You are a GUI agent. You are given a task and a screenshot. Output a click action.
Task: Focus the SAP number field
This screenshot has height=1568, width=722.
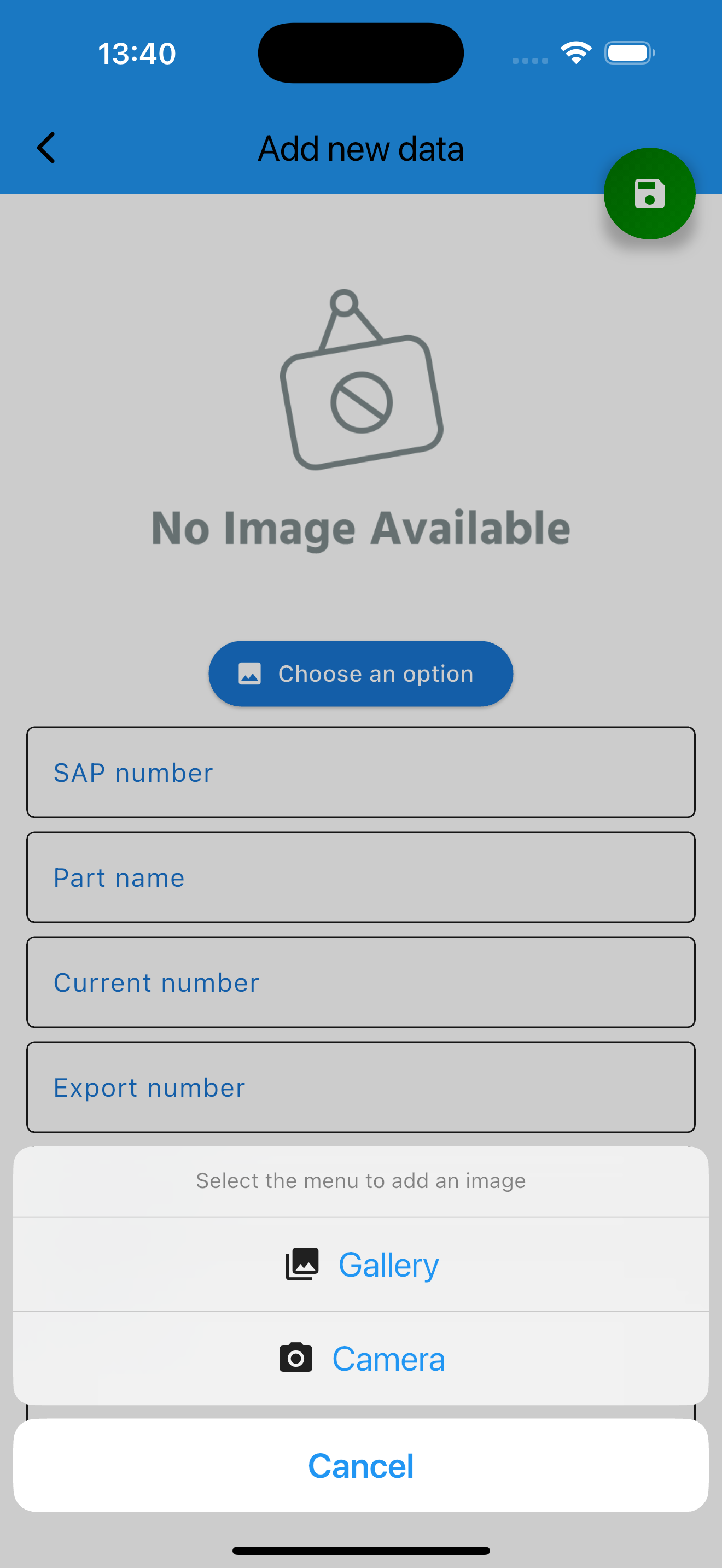pos(361,773)
